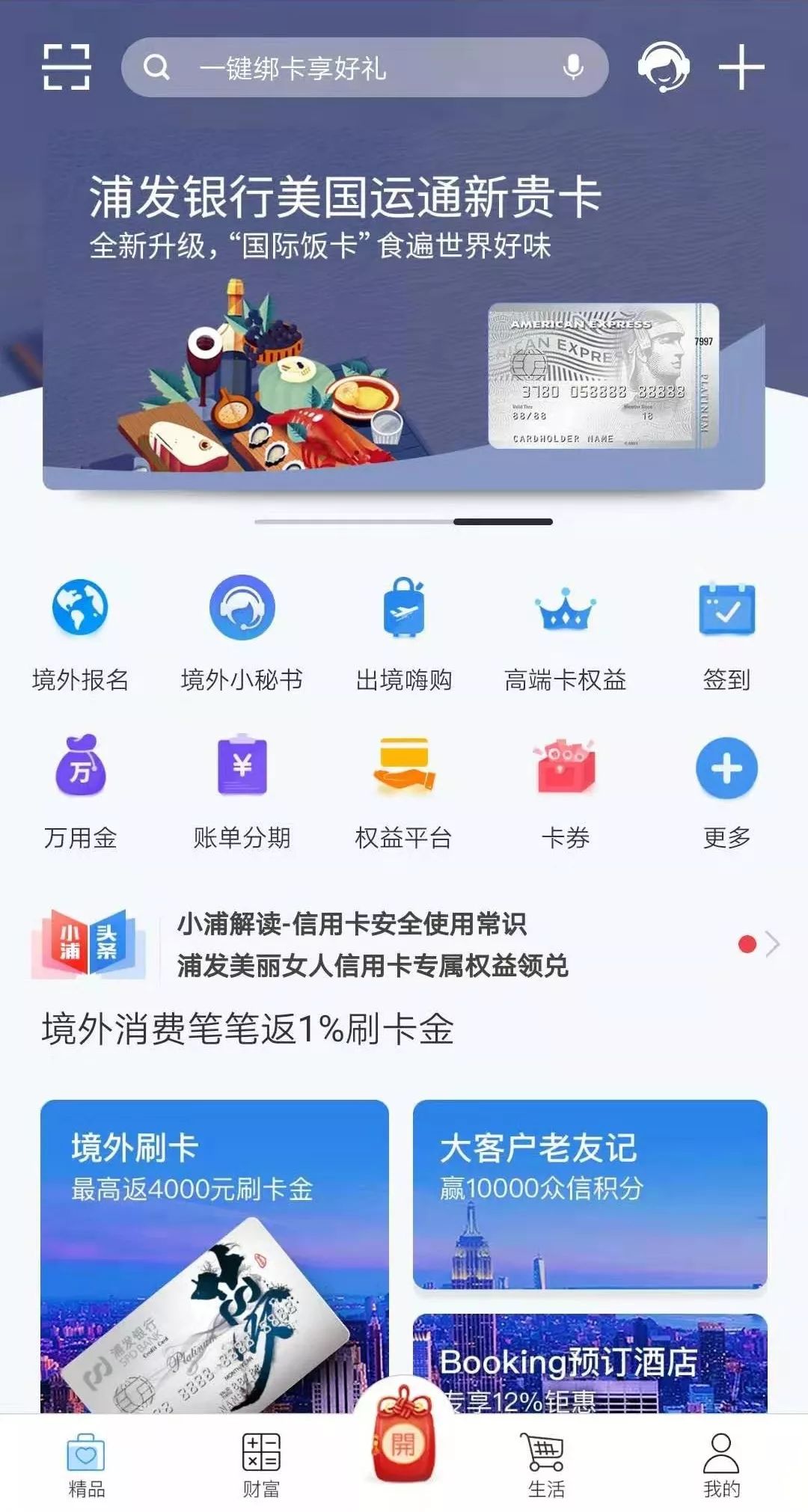Open the scan icon in the top bar
Screen dimensions: 808x1512
[x=66, y=67]
